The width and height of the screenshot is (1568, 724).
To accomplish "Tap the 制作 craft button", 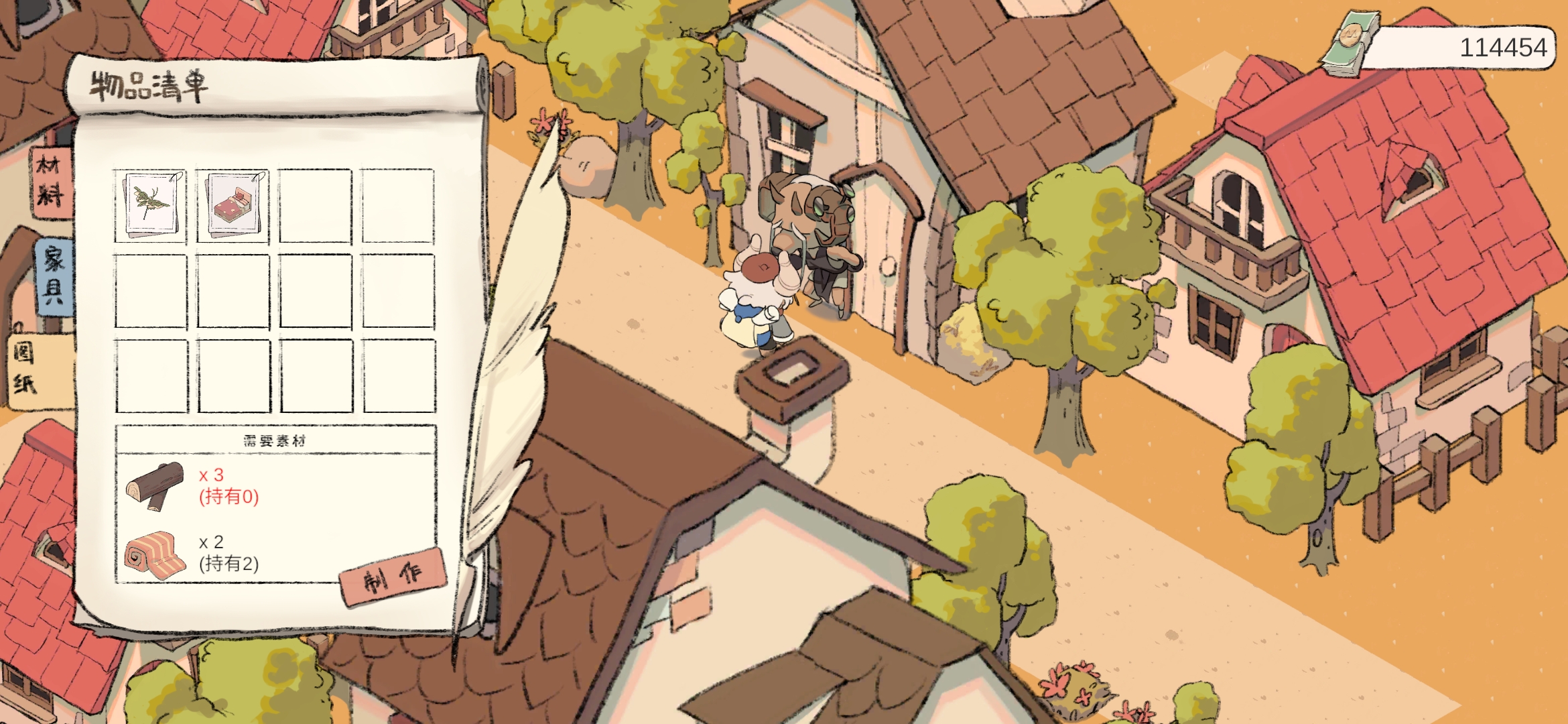I will [393, 577].
